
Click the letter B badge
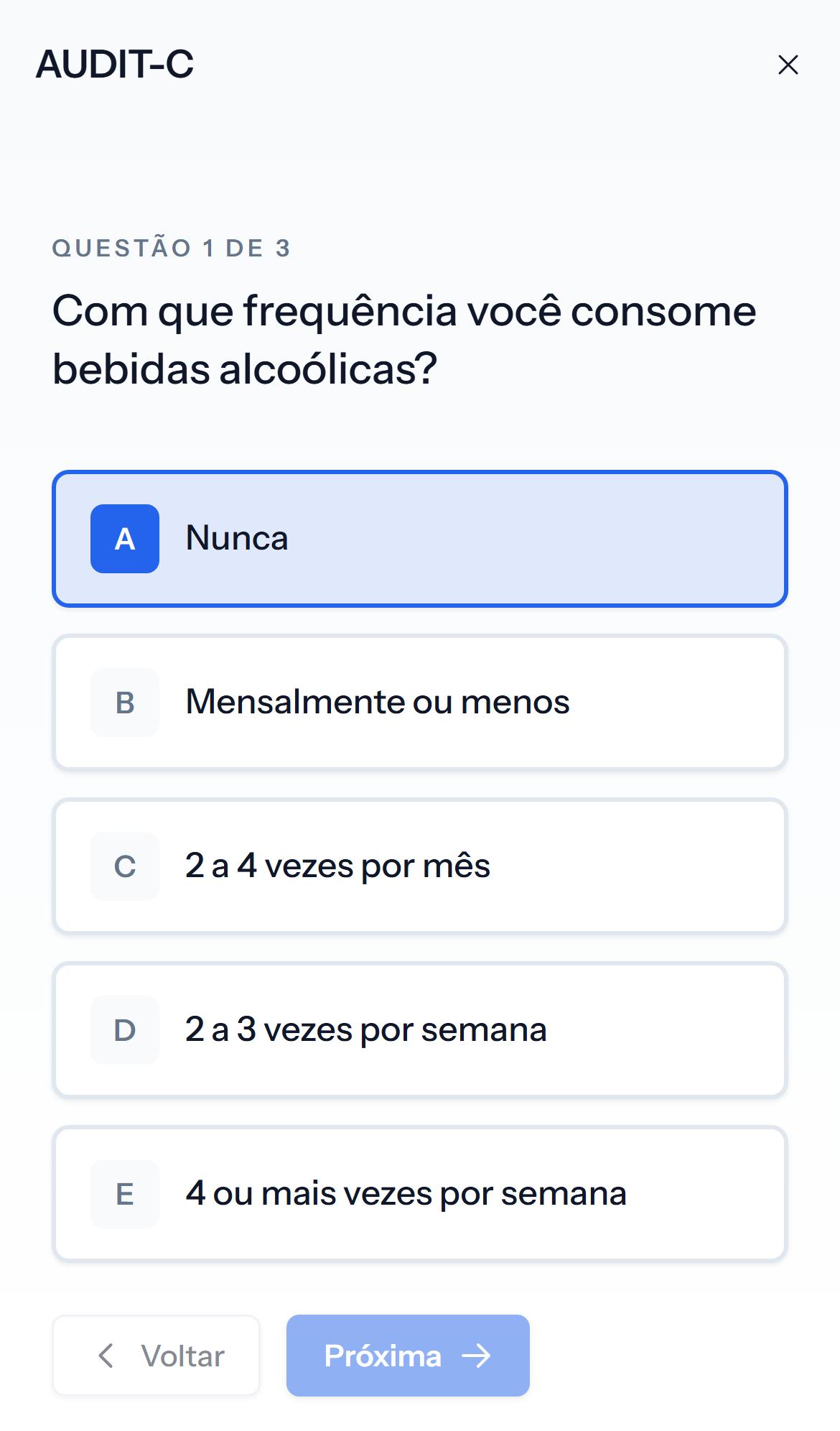124,703
